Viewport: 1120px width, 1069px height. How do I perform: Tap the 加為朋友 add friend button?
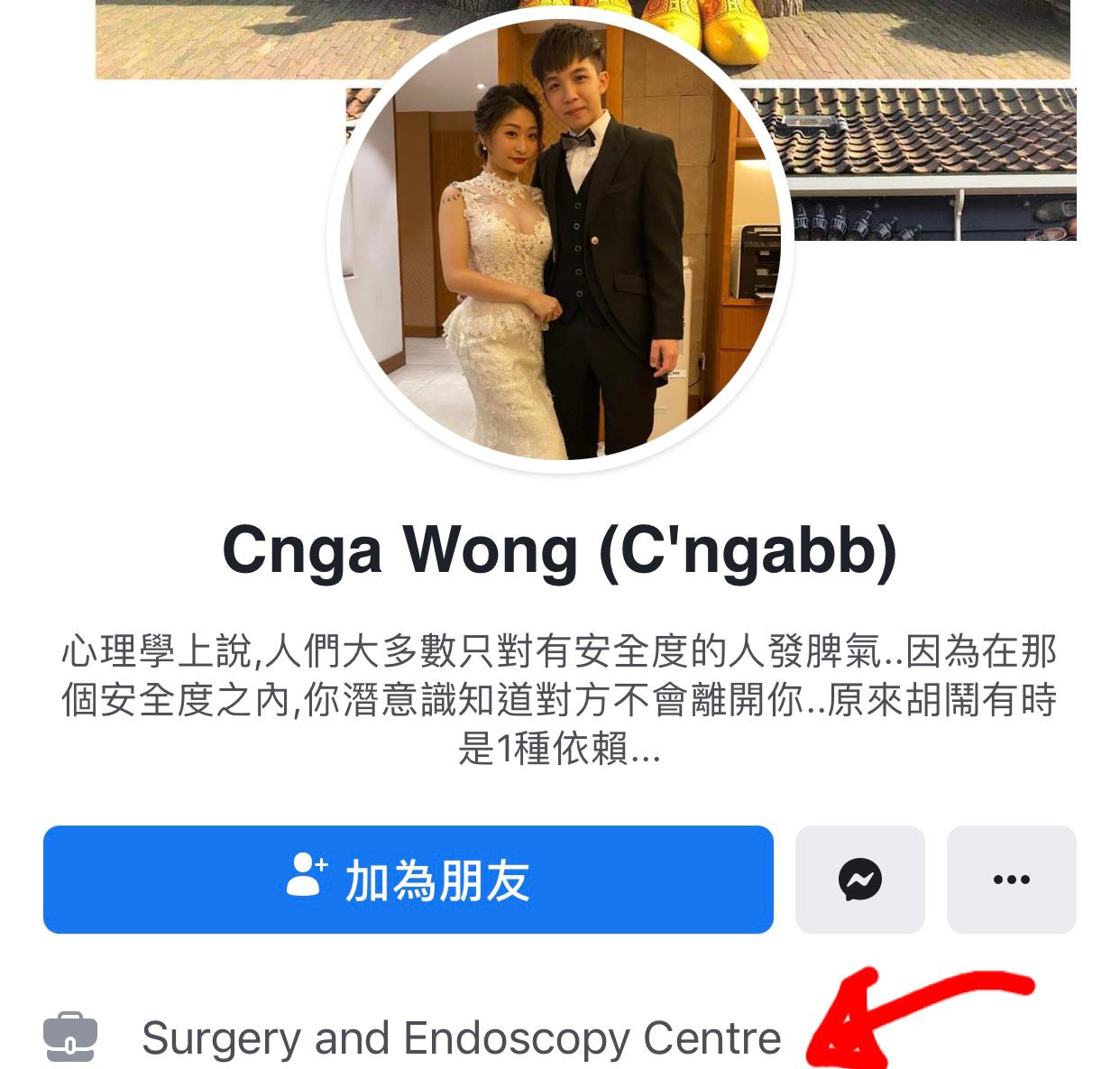click(x=409, y=880)
